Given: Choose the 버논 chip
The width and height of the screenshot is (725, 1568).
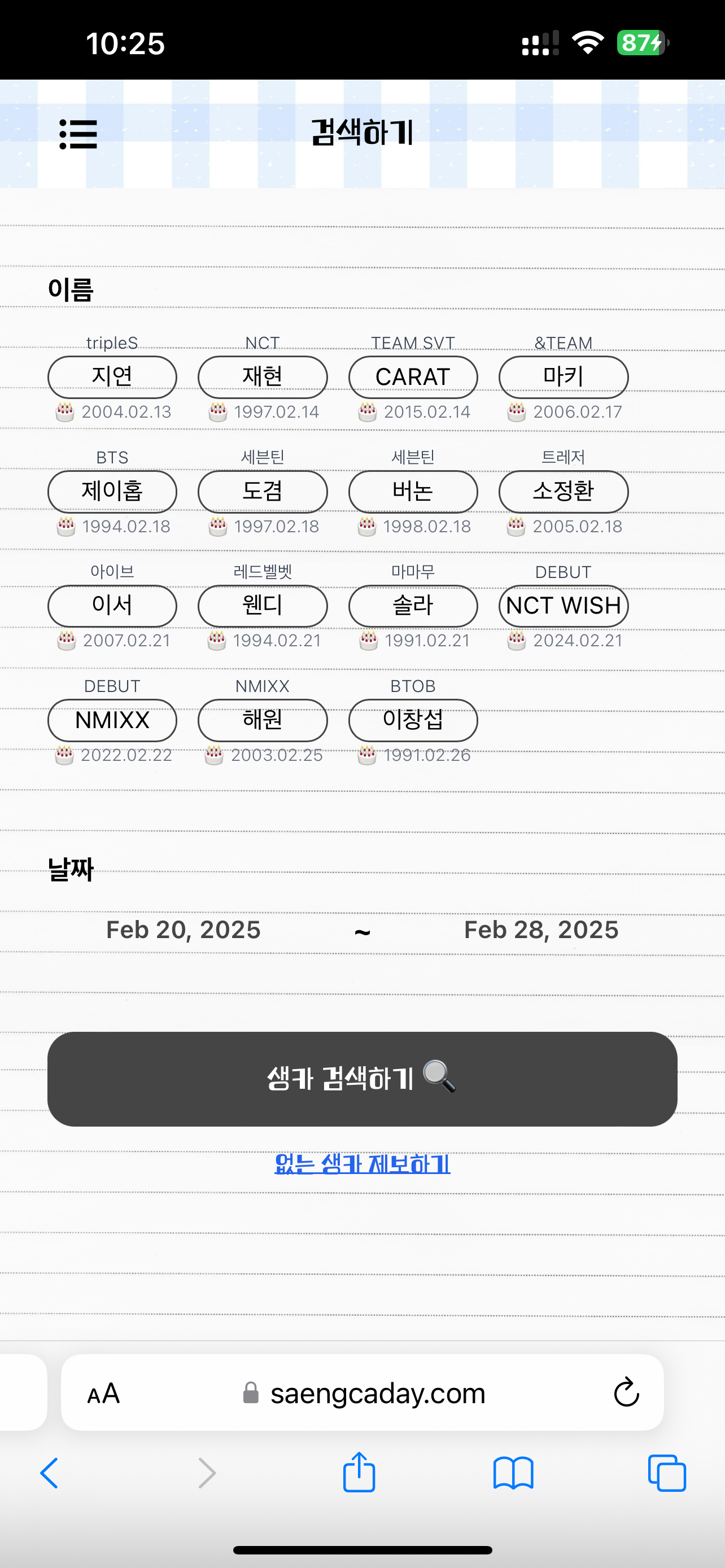Looking at the screenshot, I should pos(413,491).
